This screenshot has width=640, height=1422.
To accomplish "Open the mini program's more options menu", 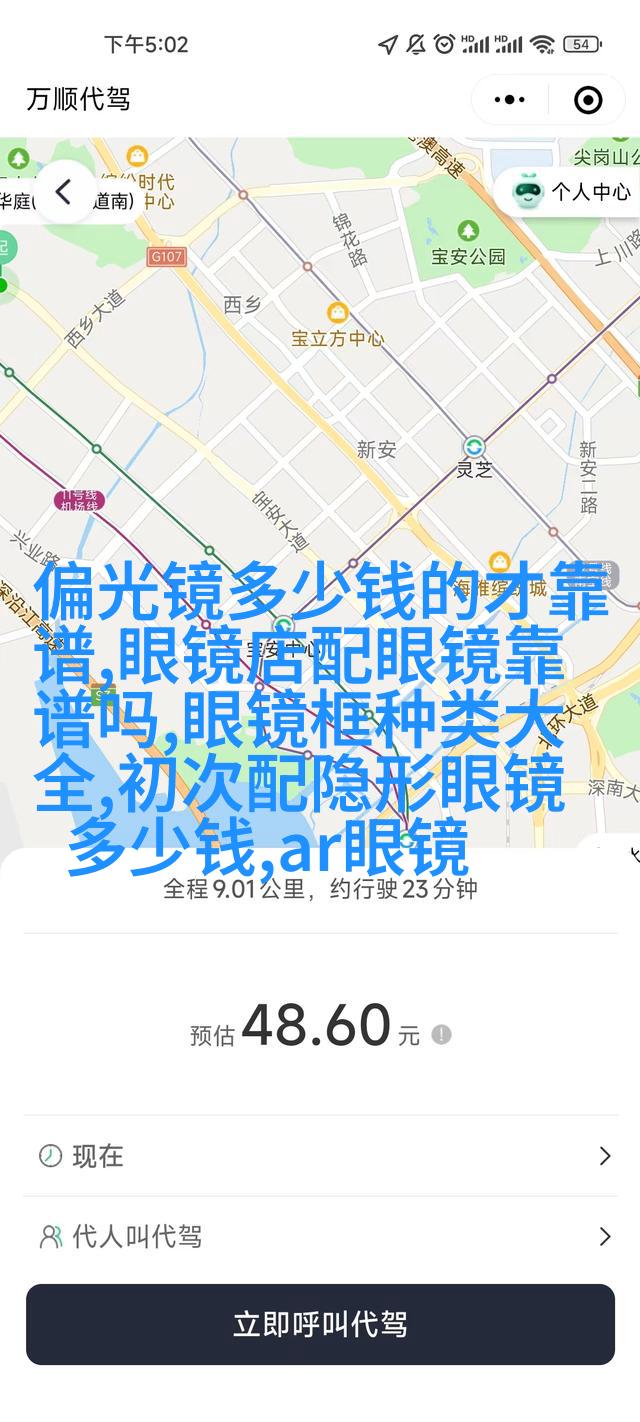I will point(509,99).
